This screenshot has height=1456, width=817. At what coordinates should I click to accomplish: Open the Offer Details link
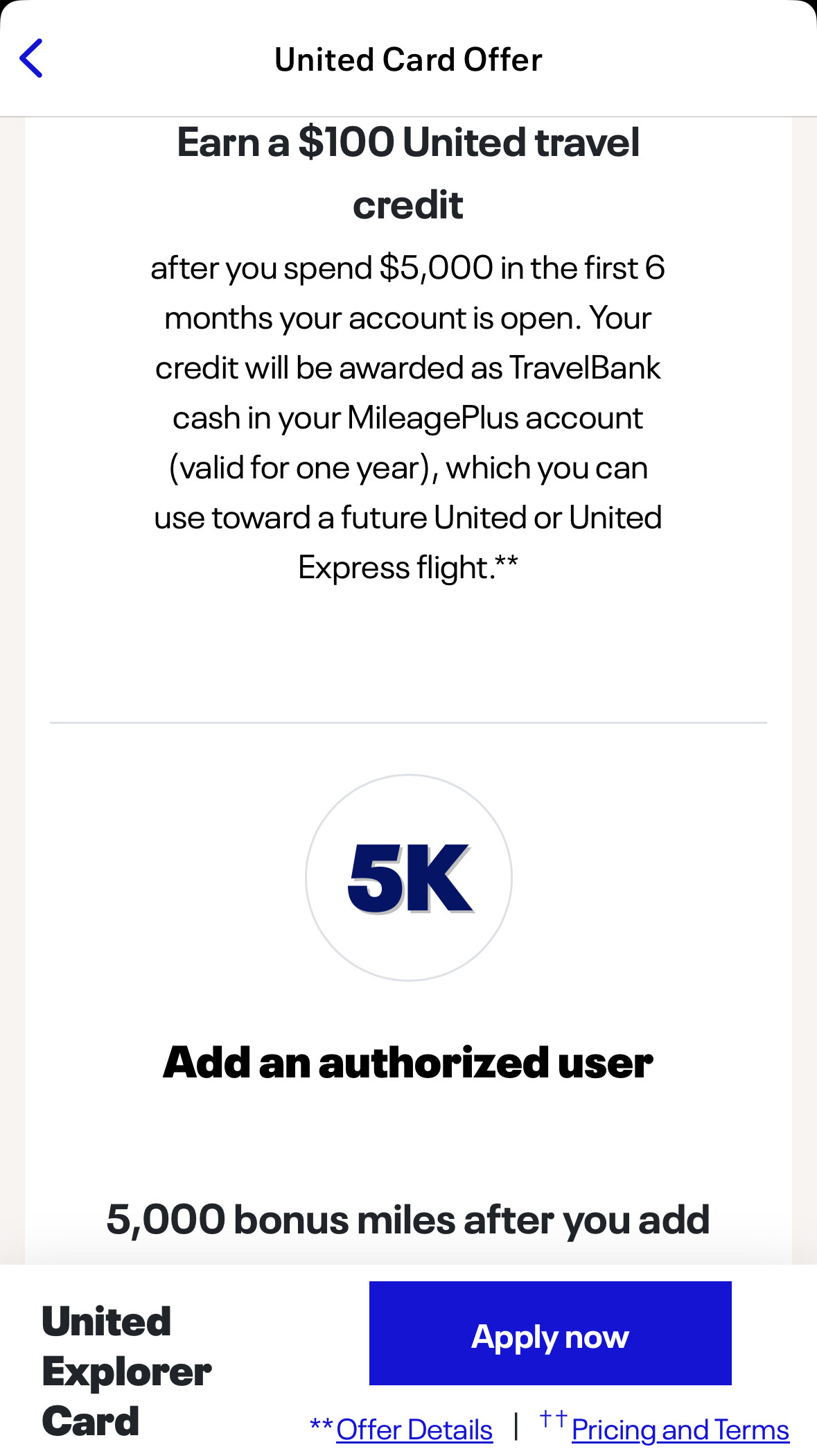(x=414, y=1430)
